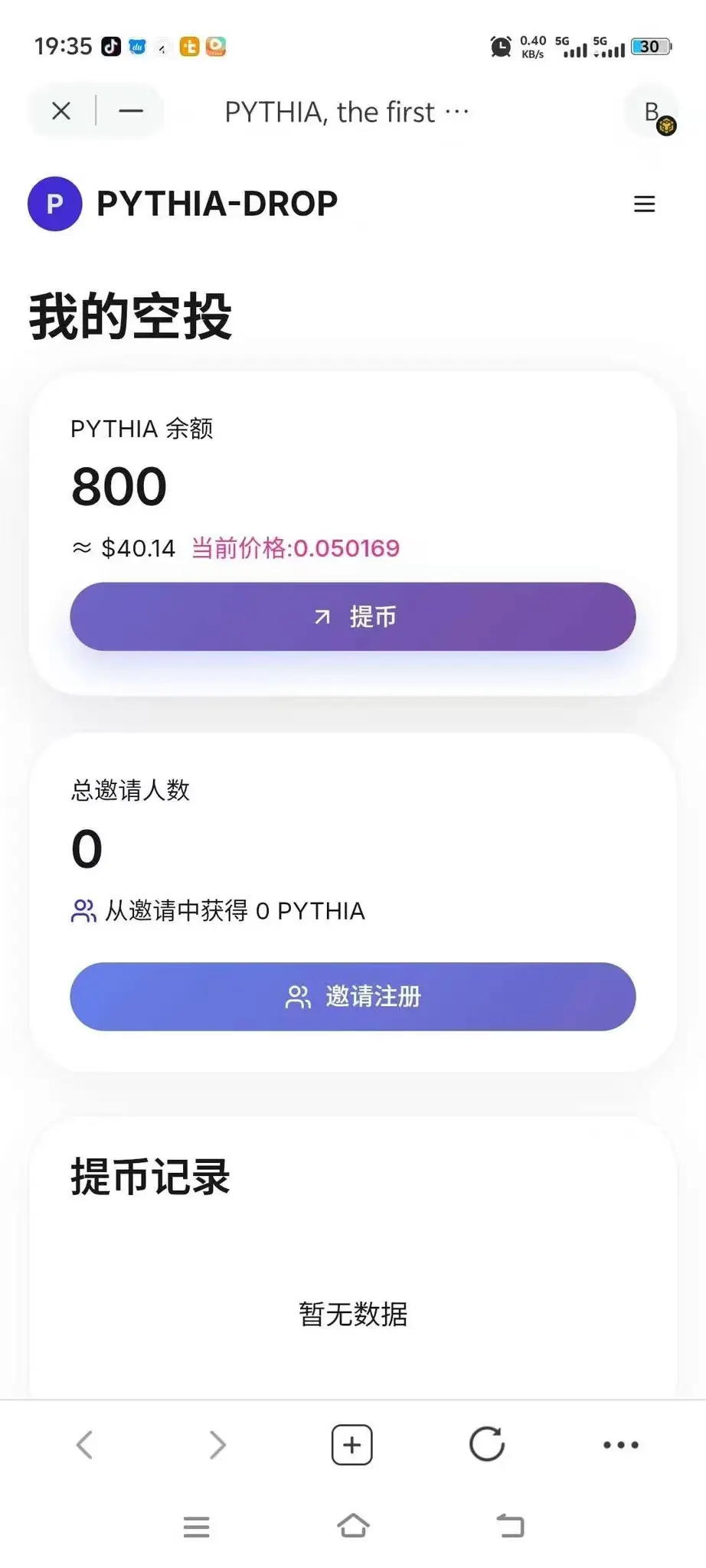The height and width of the screenshot is (1568, 706).
Task: Open recent apps from navigation bar
Action: point(196,1527)
